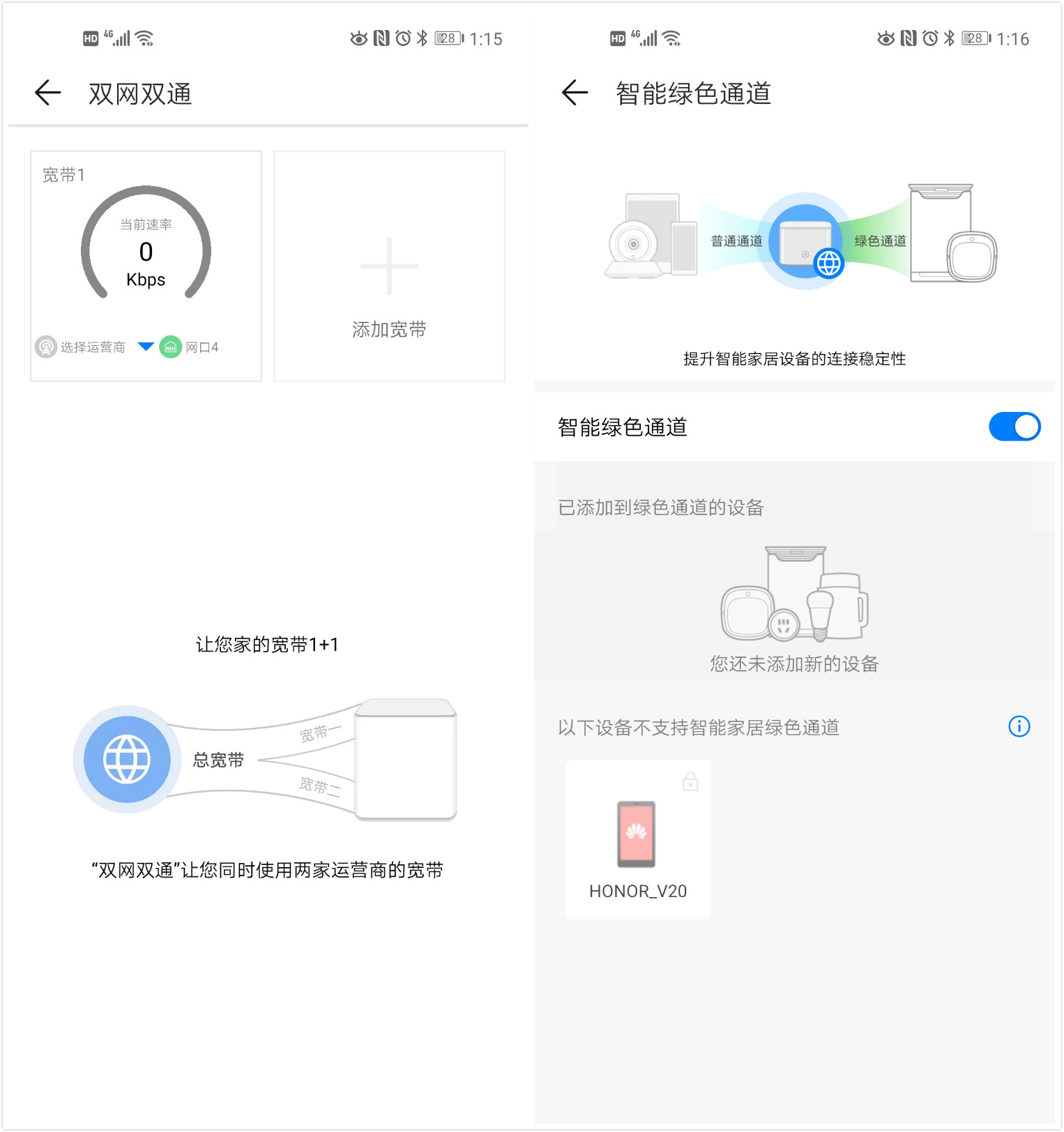点击选择运营商旁的蓝色下拉箭头

click(145, 346)
